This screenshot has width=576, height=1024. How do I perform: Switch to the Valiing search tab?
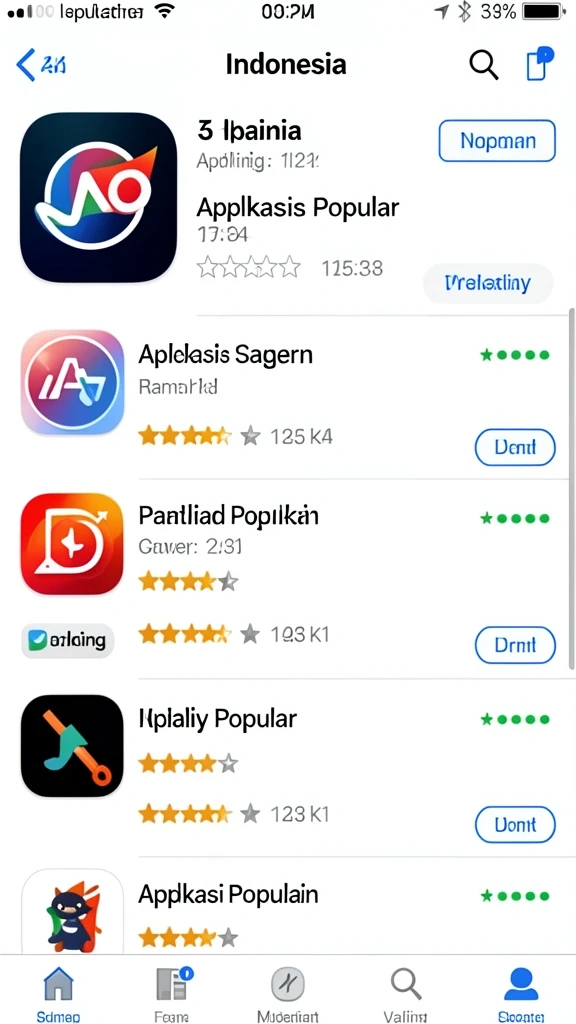(406, 993)
